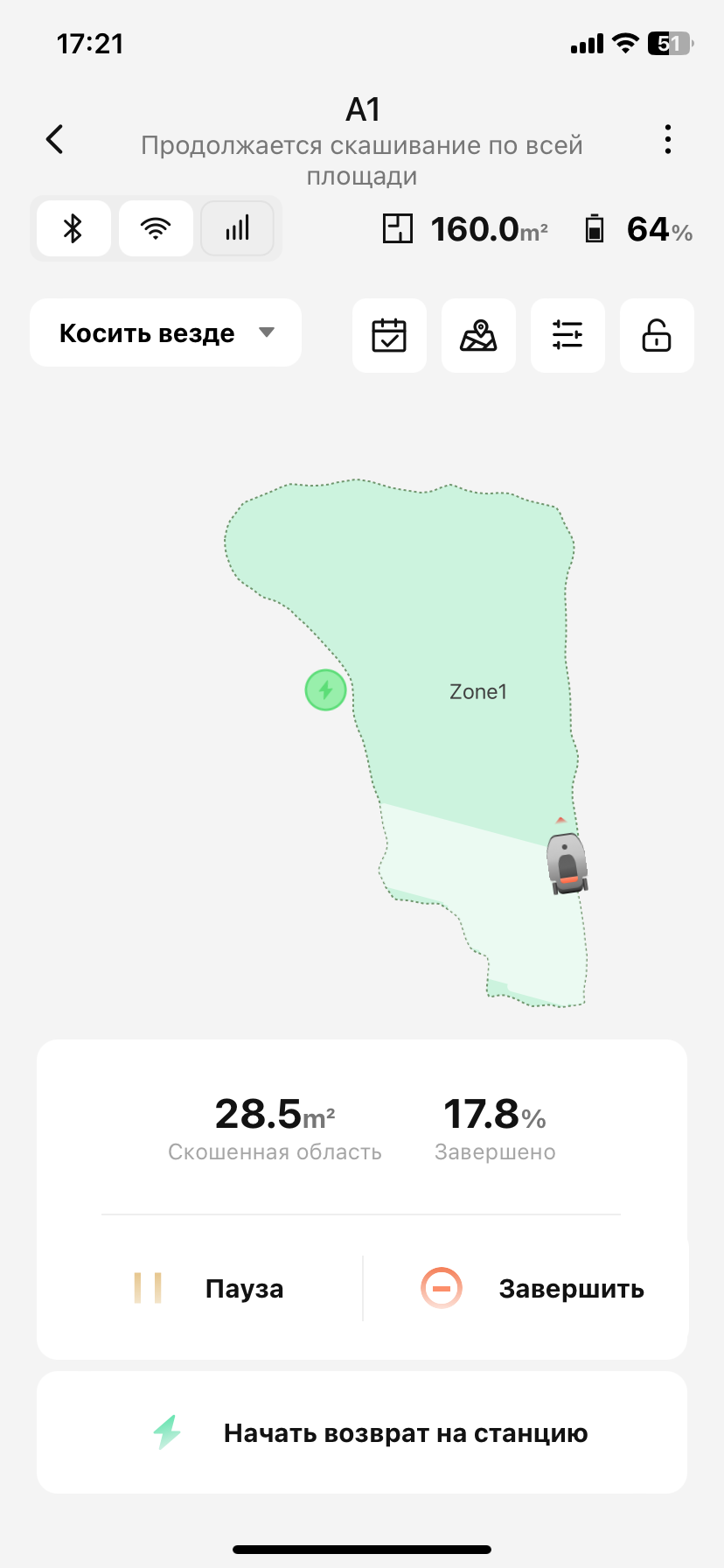Open the map management icon
Image resolution: width=724 pixels, height=1568 pixels.
coord(478,336)
